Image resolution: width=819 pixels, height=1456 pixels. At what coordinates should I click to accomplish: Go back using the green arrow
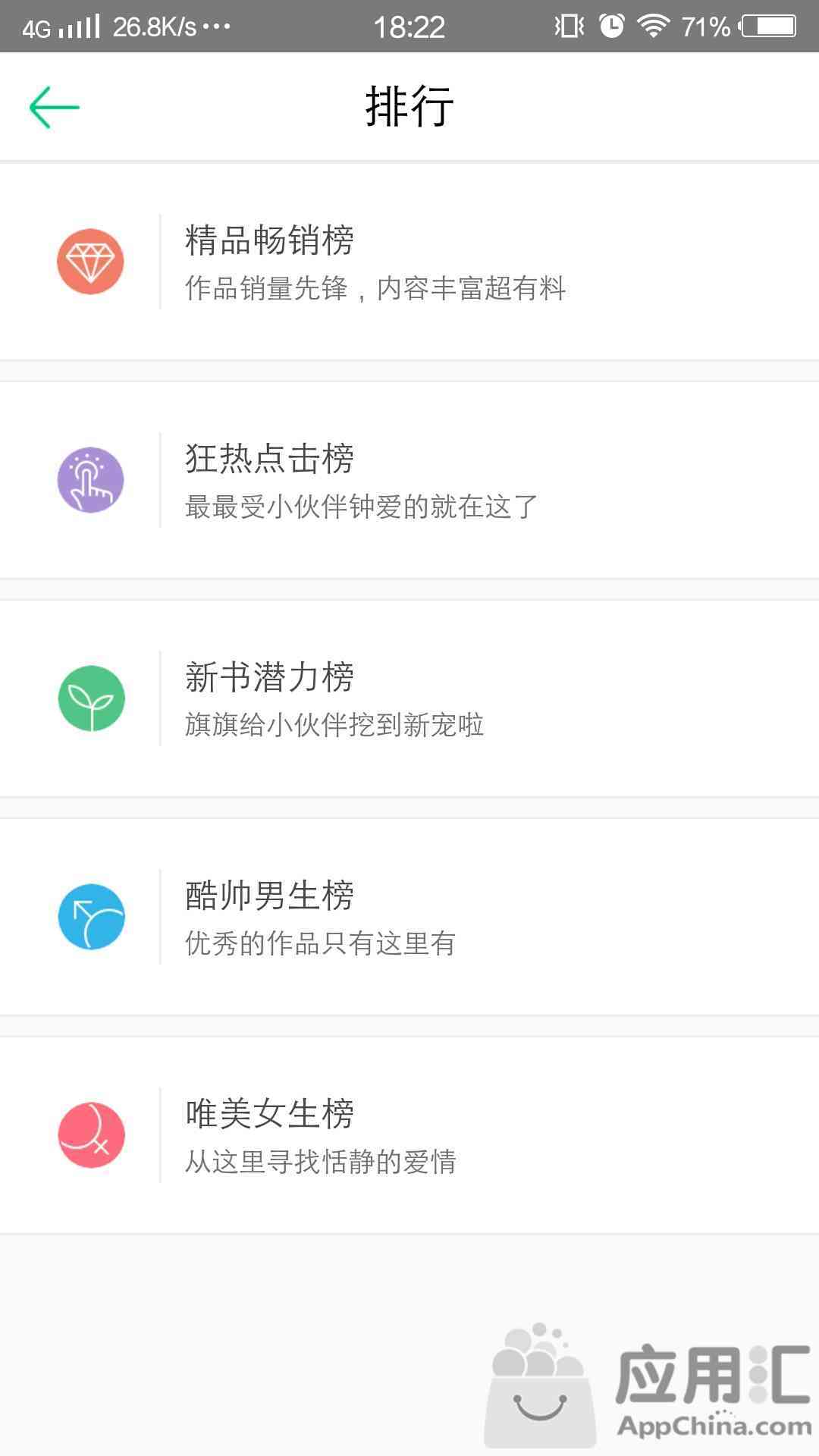tap(54, 107)
